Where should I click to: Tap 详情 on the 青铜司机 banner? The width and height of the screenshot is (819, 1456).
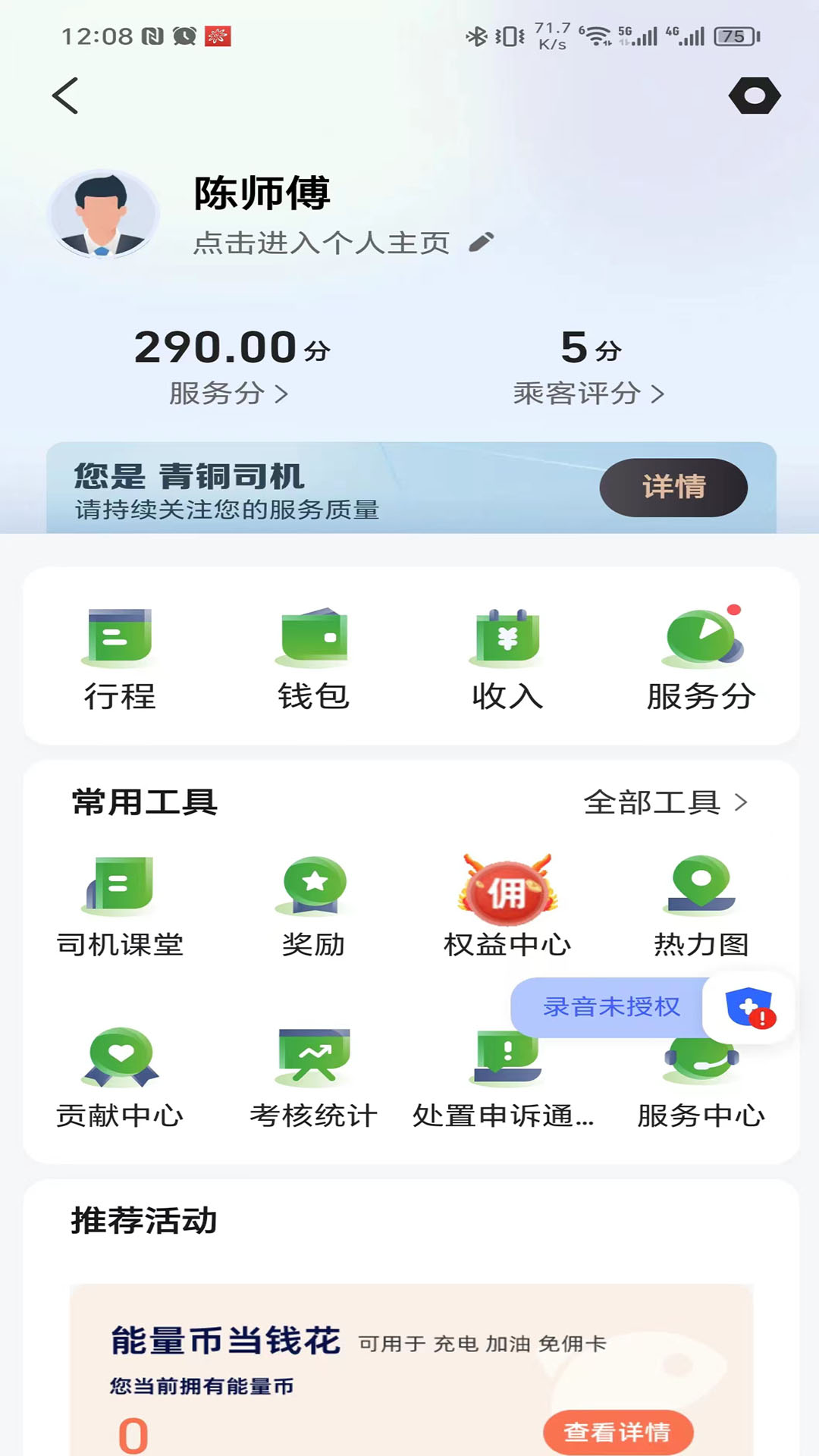pos(673,488)
